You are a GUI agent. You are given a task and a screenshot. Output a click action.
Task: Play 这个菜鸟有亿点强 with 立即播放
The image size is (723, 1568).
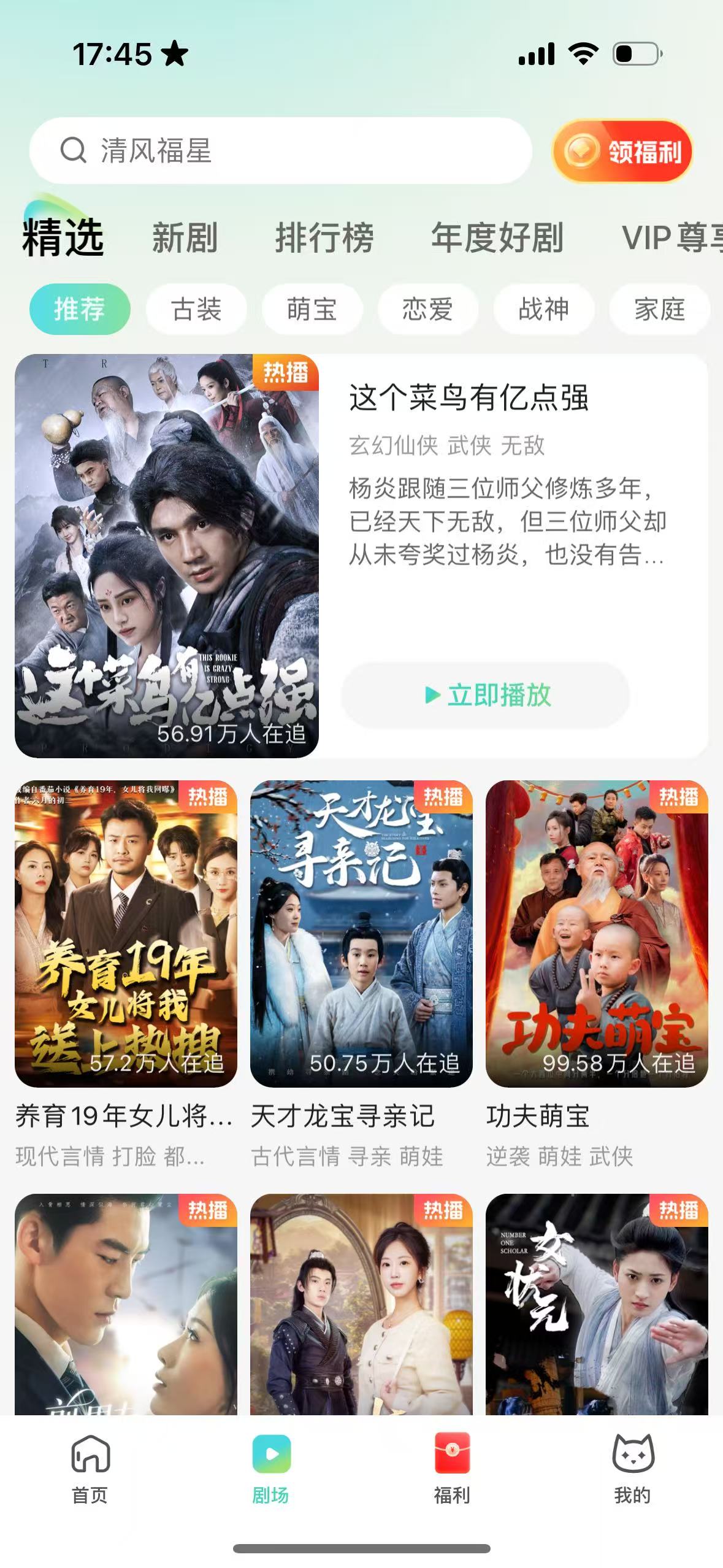pyautogui.click(x=486, y=695)
